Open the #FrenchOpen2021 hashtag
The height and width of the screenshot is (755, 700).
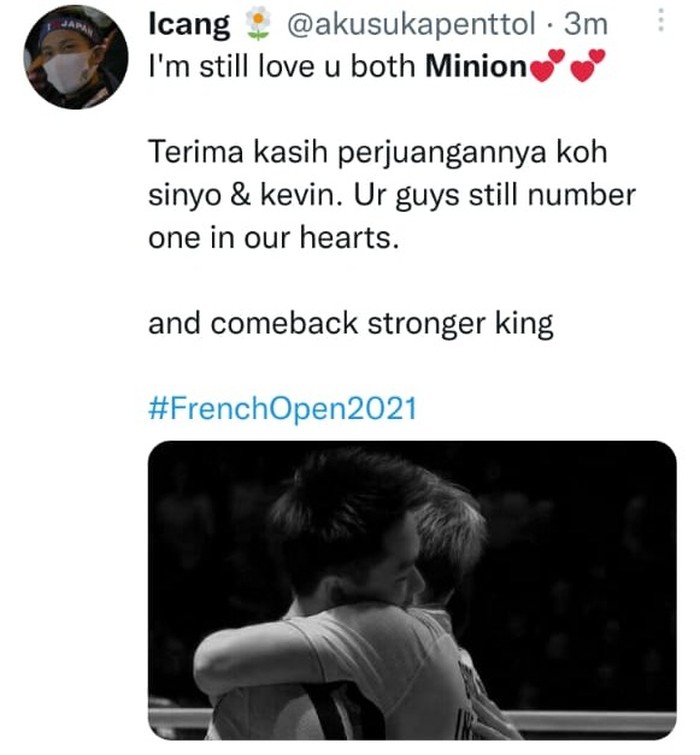pos(281,409)
